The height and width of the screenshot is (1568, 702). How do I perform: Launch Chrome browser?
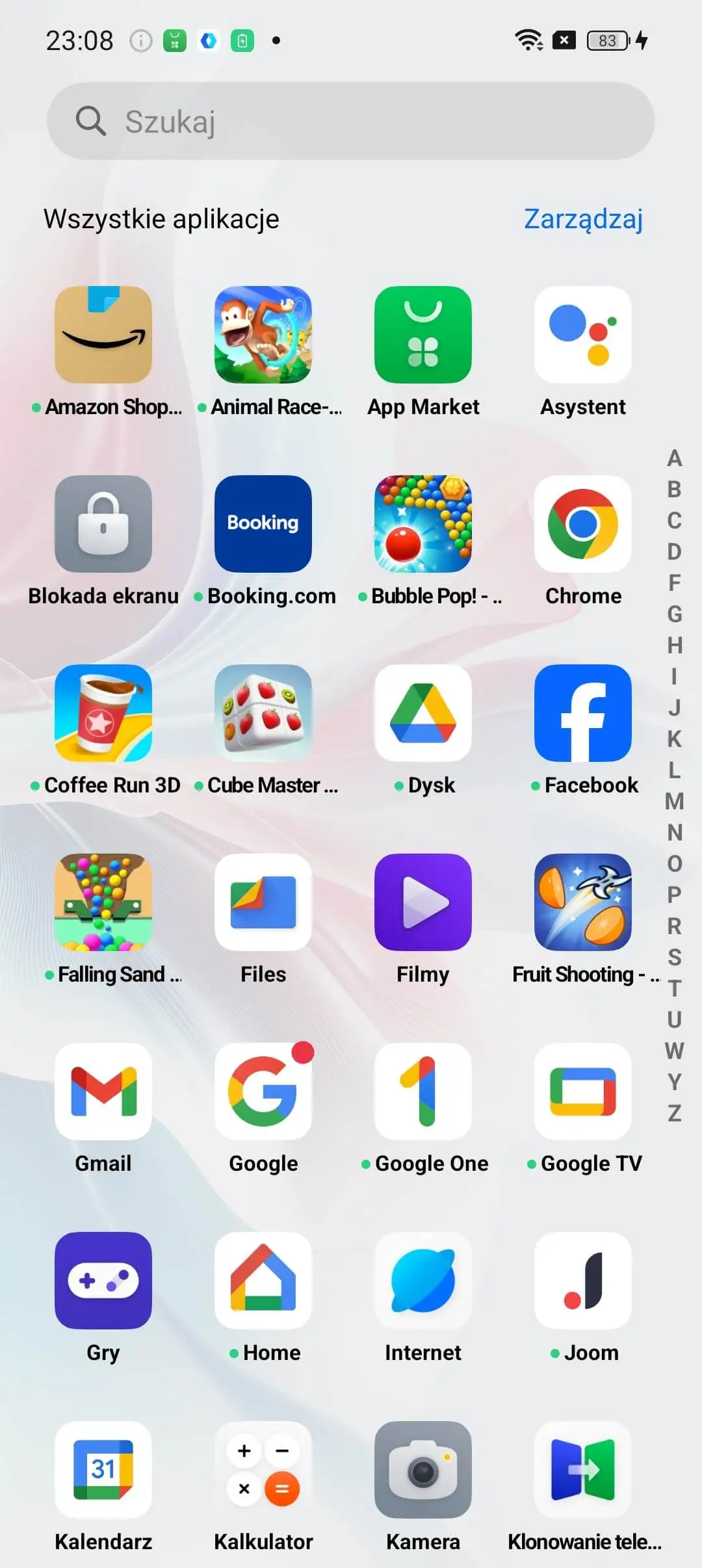[x=583, y=523]
